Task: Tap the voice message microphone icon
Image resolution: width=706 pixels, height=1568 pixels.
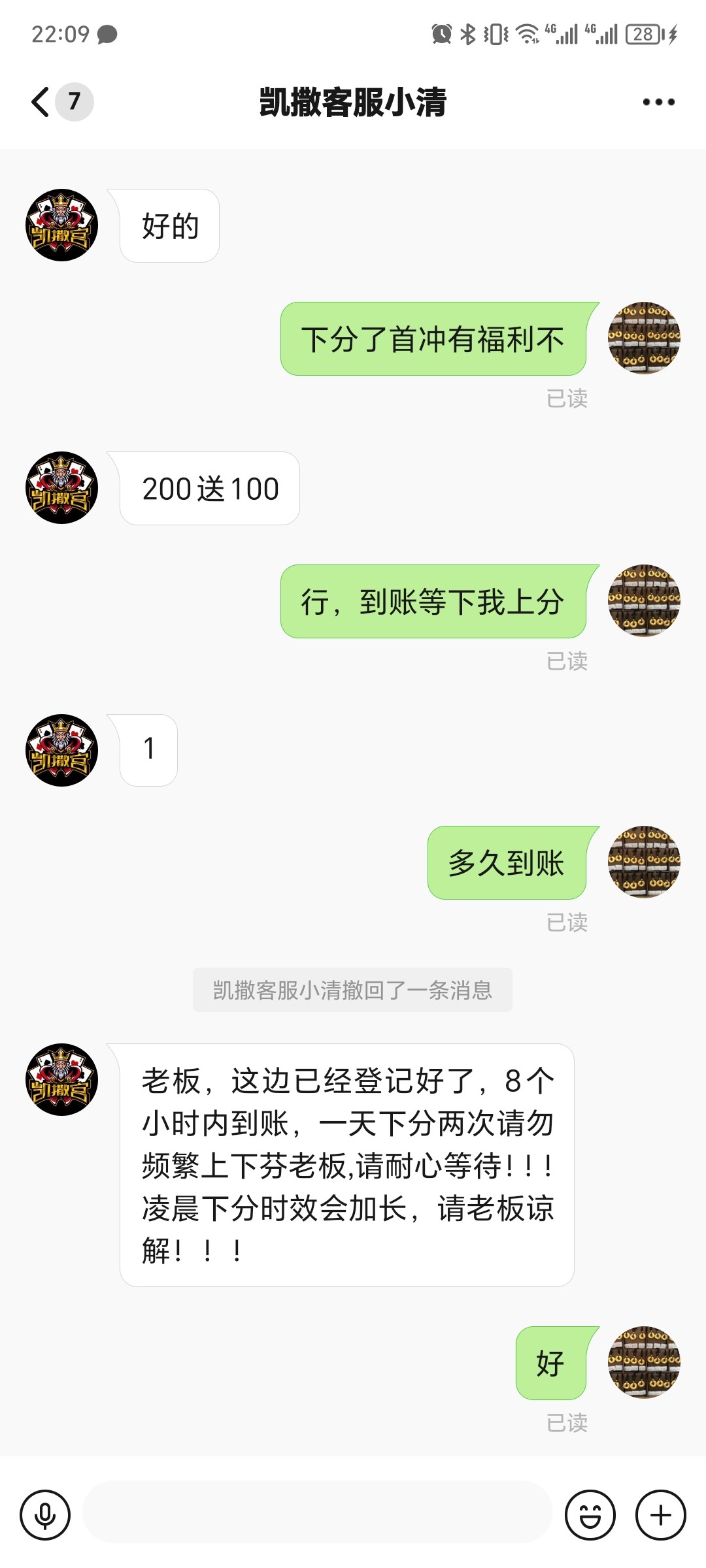Action: click(45, 1514)
